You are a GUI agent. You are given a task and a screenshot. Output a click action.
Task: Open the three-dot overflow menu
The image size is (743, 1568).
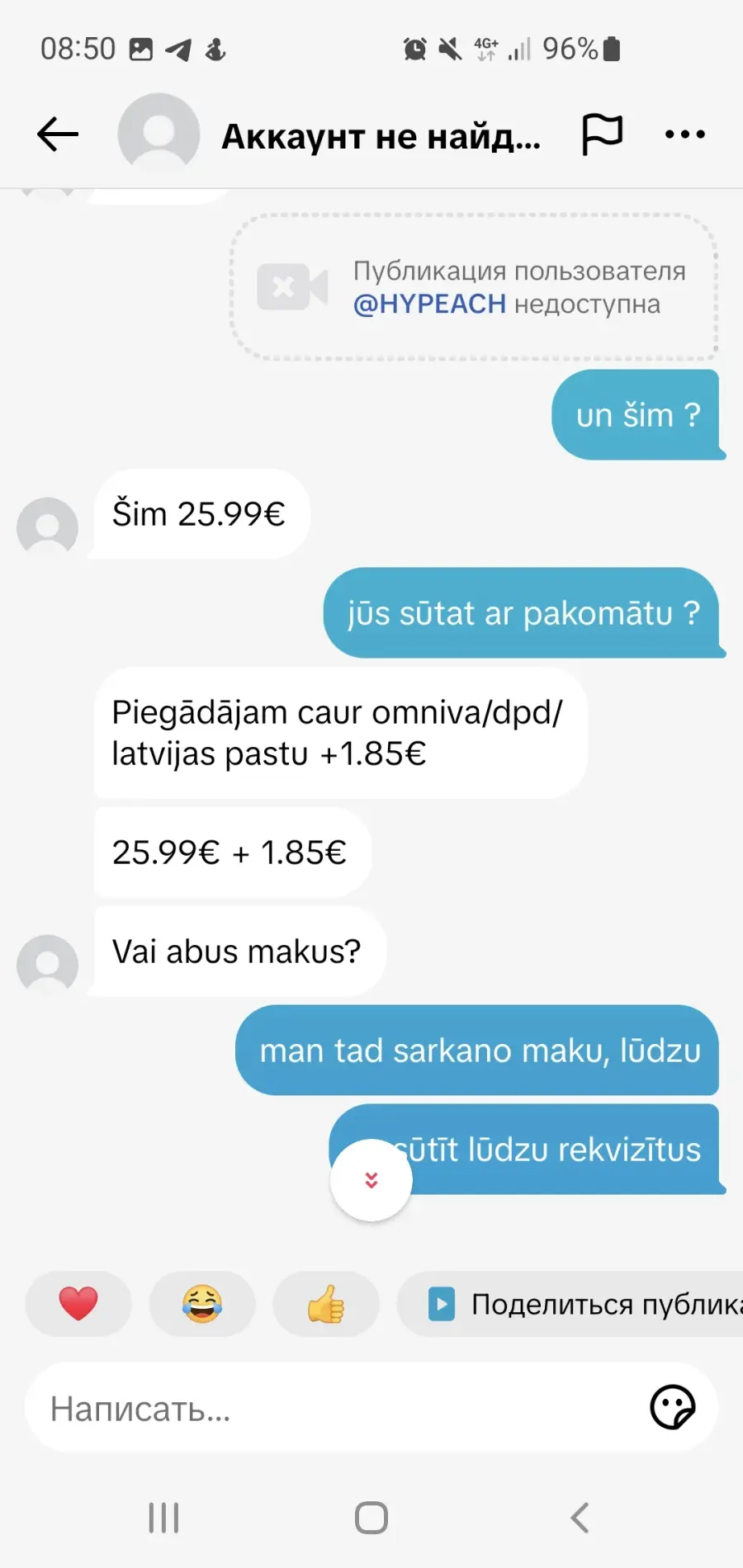coord(685,134)
